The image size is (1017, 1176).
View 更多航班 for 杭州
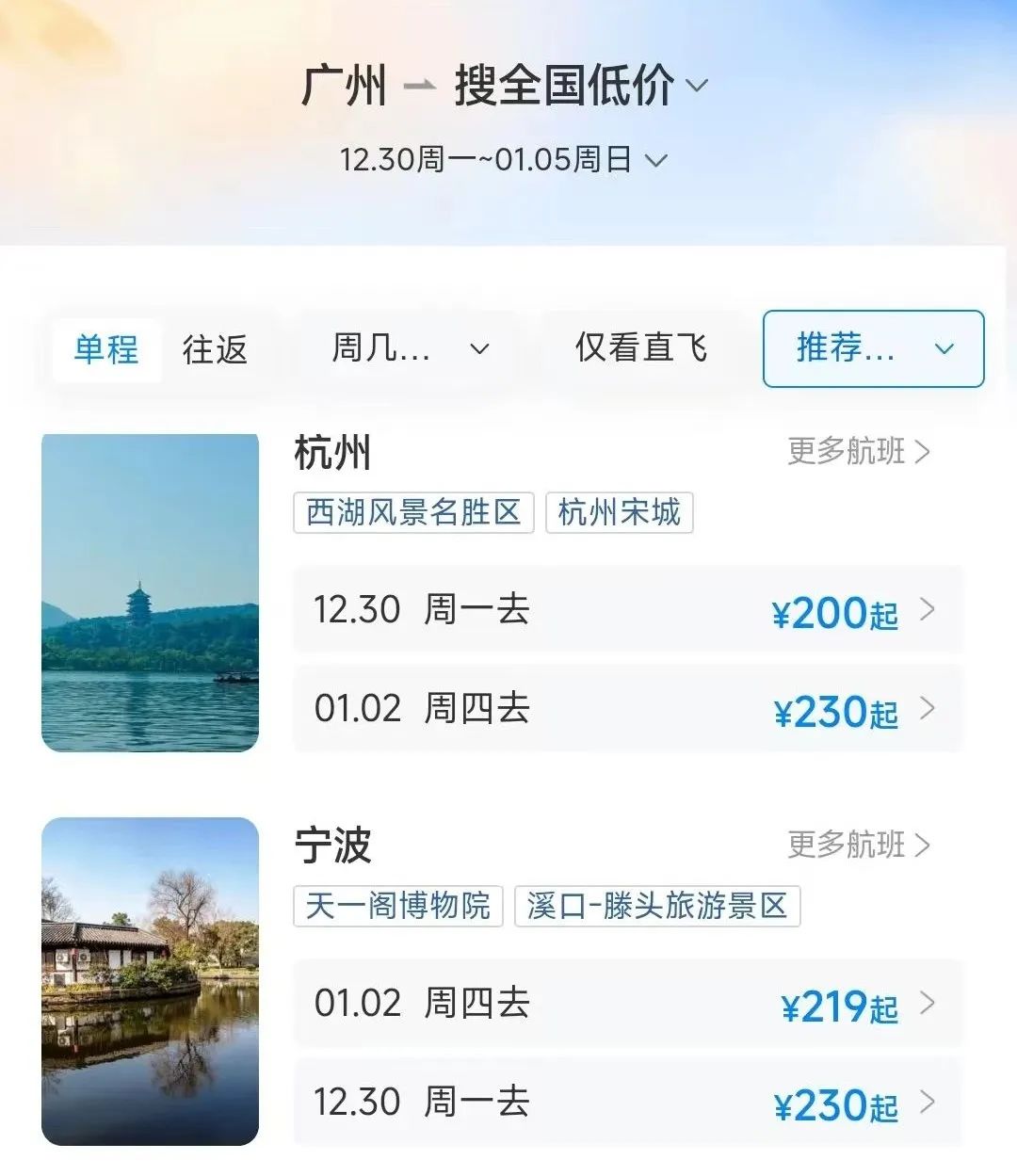point(858,452)
